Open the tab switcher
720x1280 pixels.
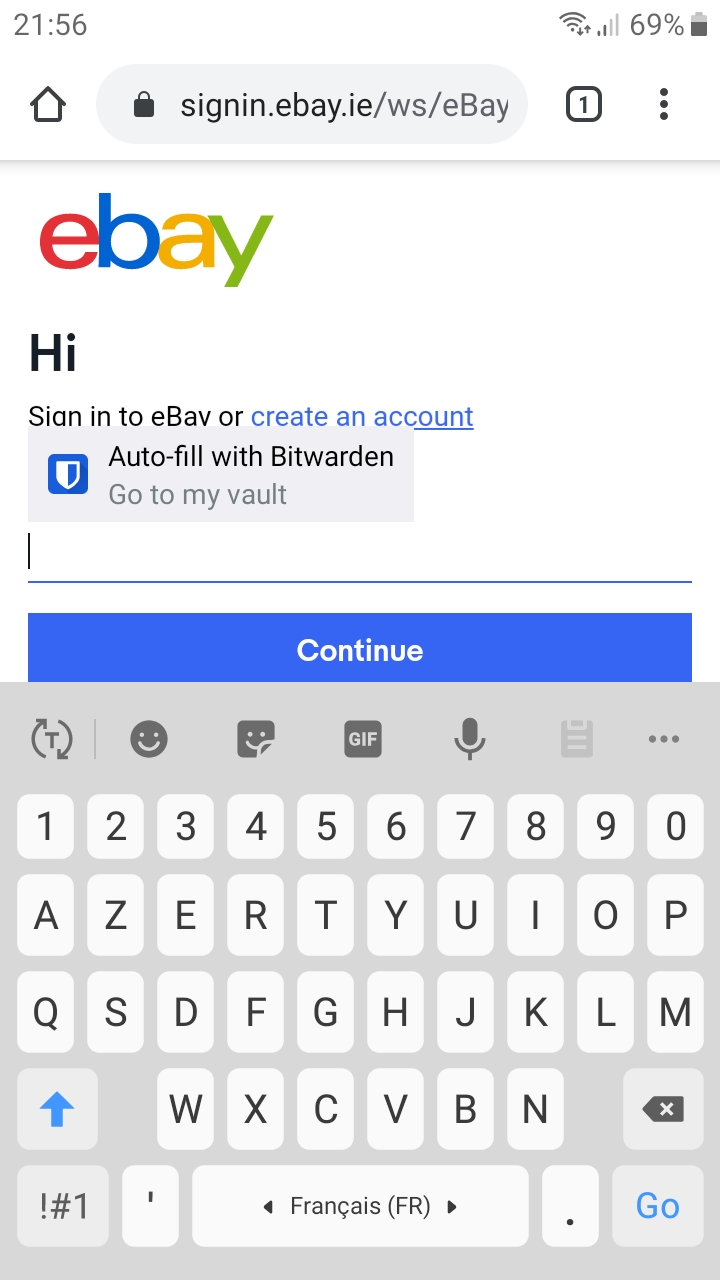pos(584,104)
